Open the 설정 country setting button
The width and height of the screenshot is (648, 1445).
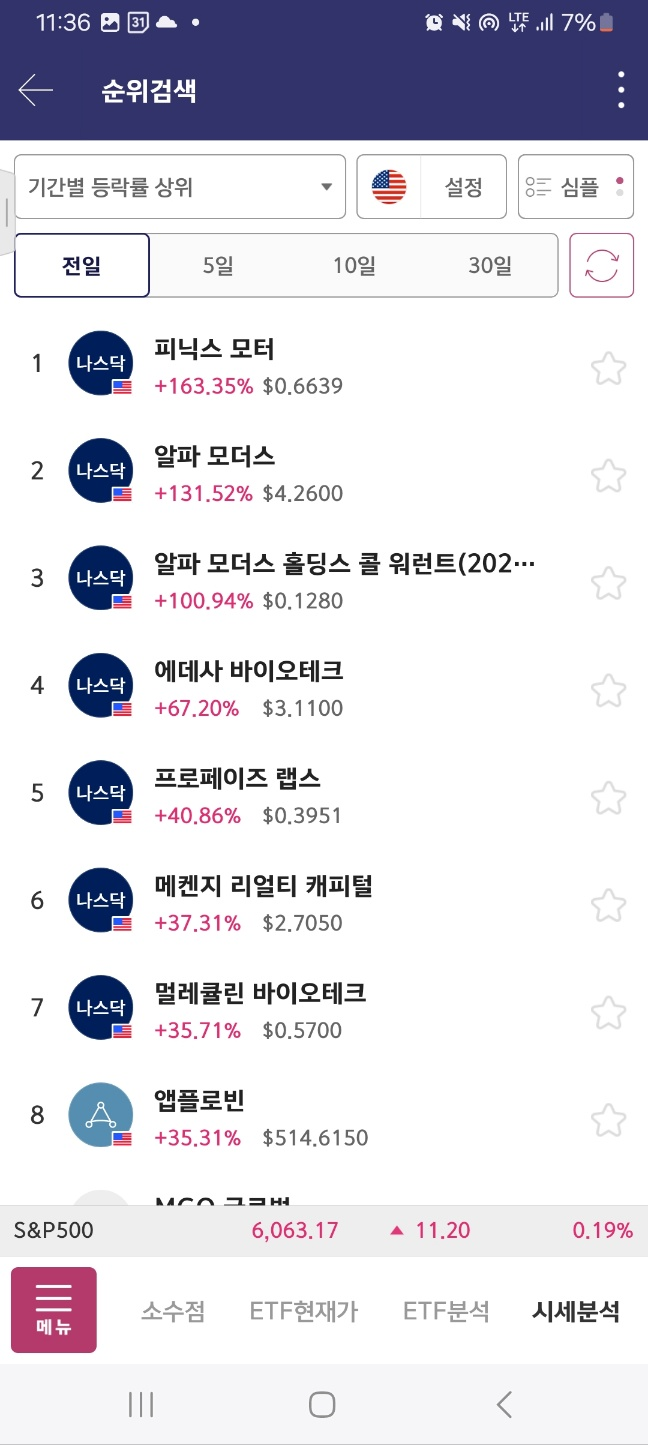coord(432,187)
